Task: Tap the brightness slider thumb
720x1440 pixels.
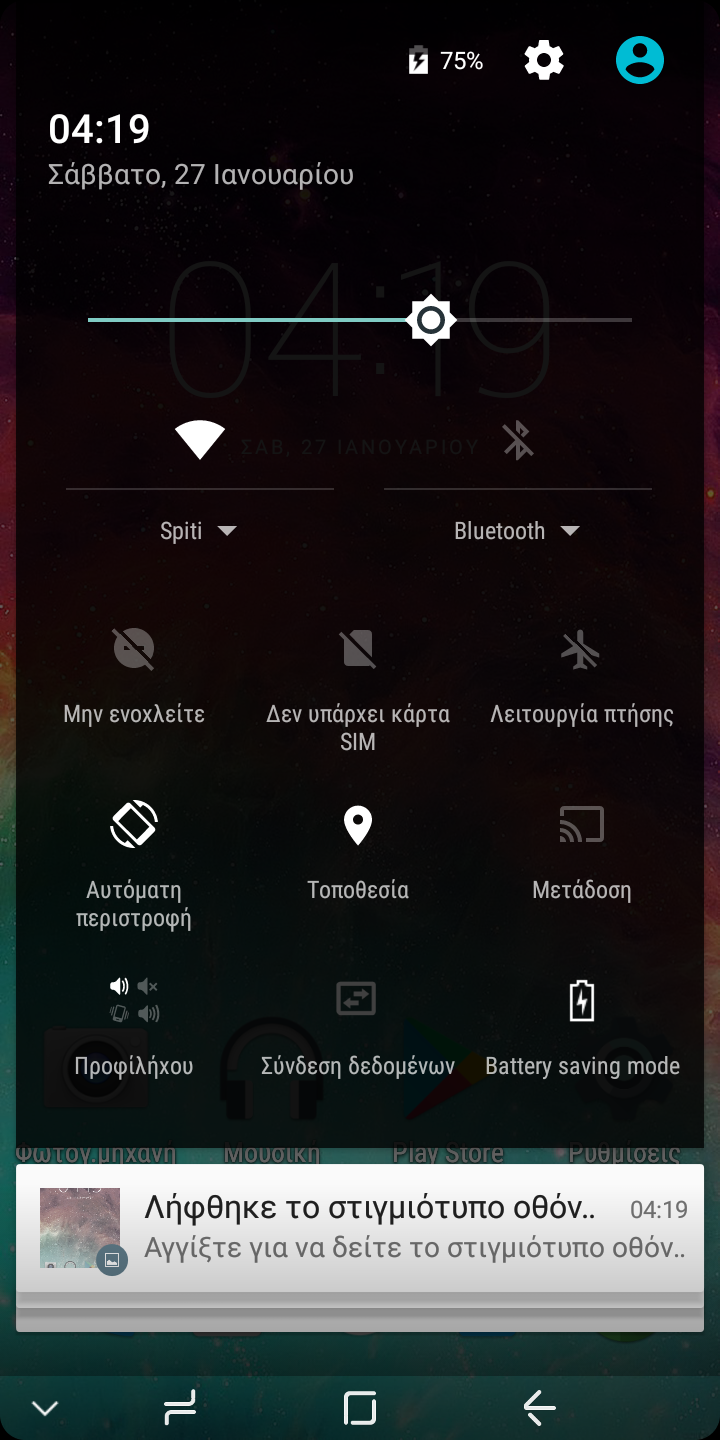Action: click(431, 320)
